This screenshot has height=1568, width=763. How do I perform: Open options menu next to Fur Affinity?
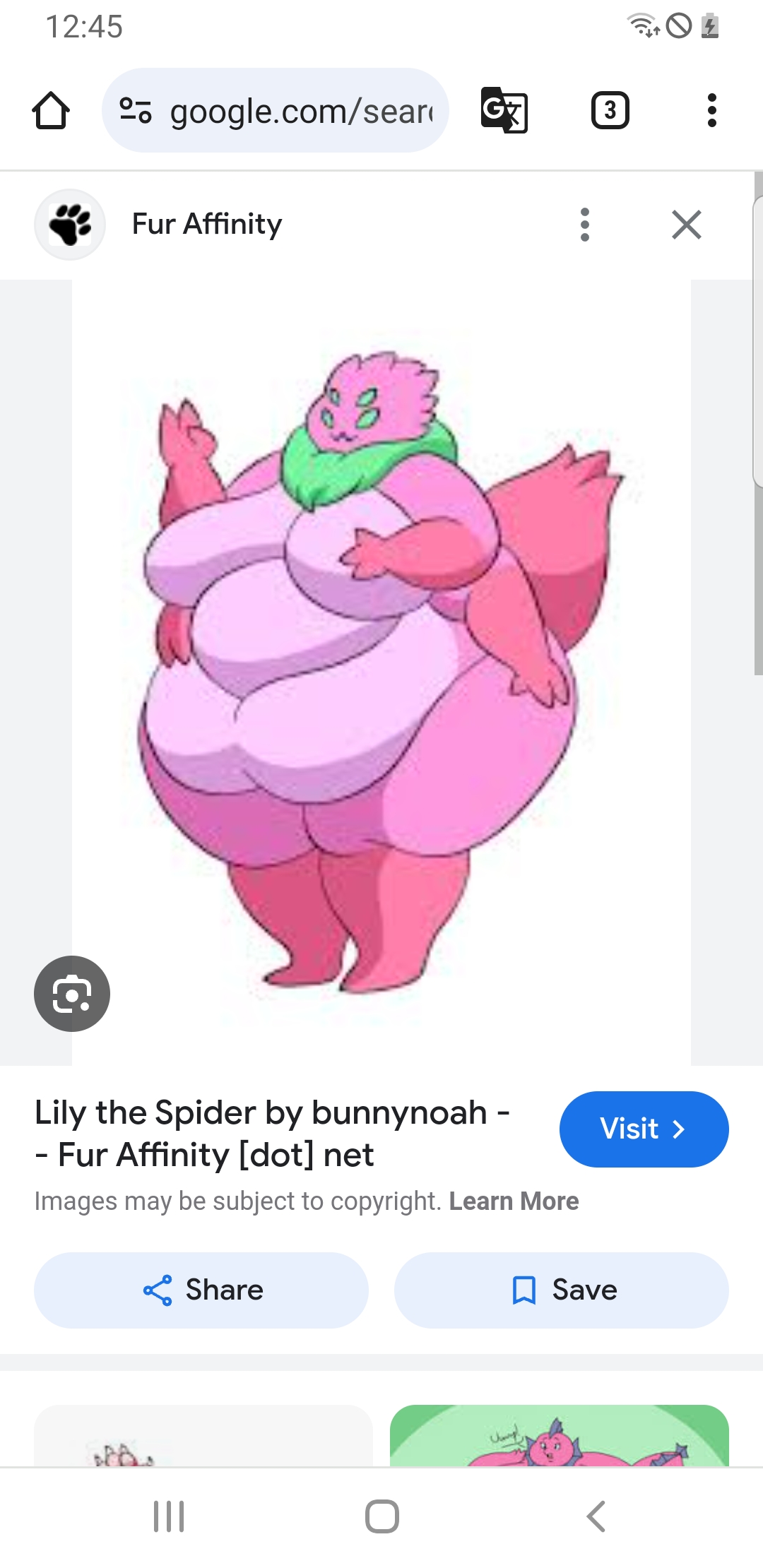584,225
